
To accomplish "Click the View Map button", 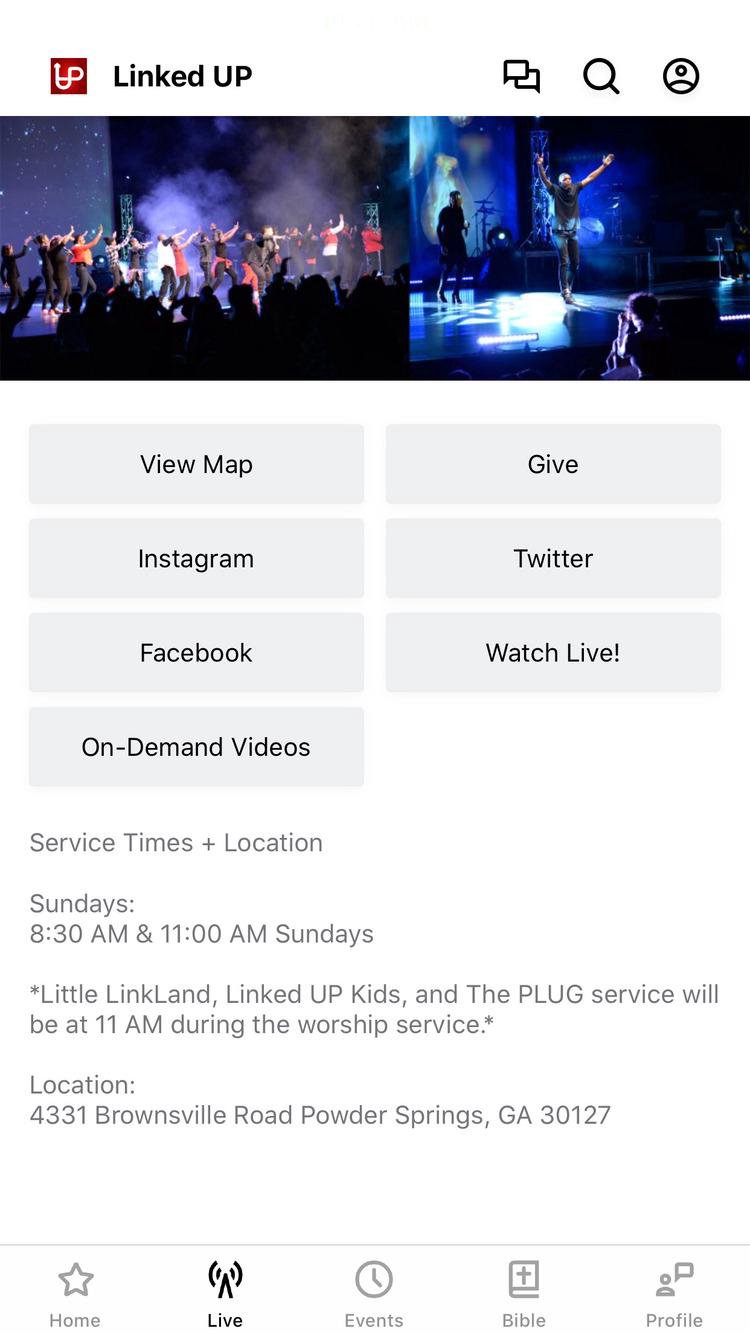I will coord(196,464).
